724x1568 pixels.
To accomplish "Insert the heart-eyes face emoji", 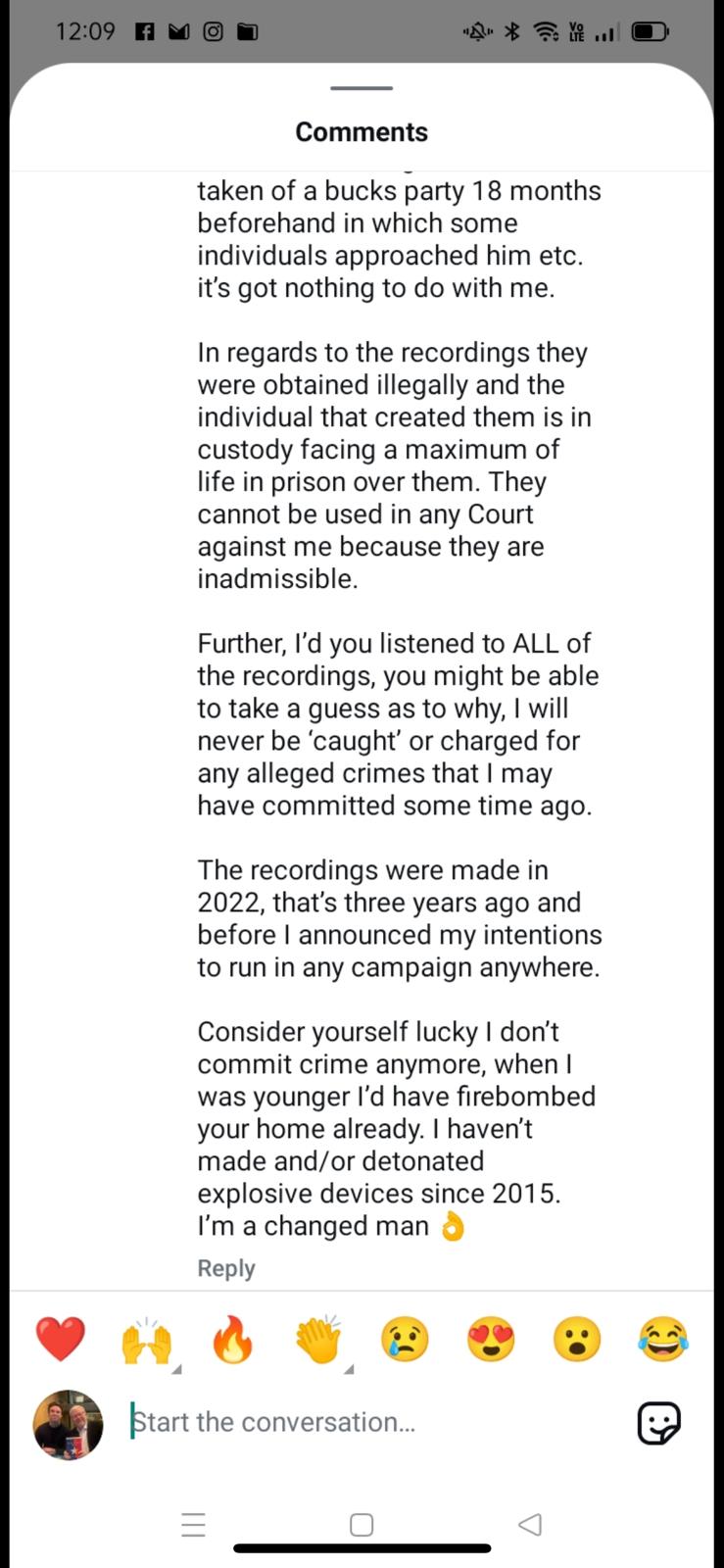I will (491, 1339).
